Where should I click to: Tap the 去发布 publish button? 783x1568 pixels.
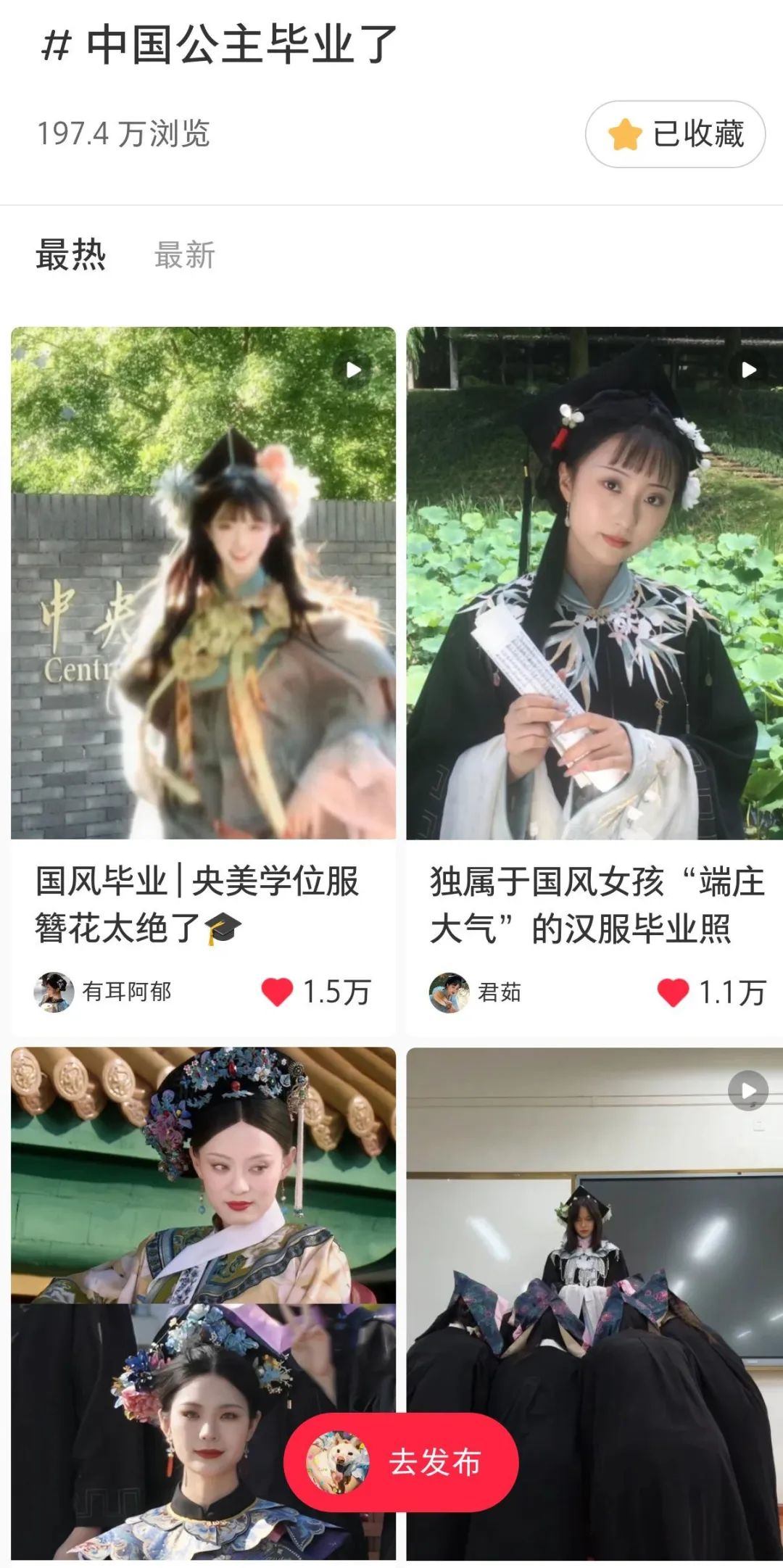pos(401,1463)
